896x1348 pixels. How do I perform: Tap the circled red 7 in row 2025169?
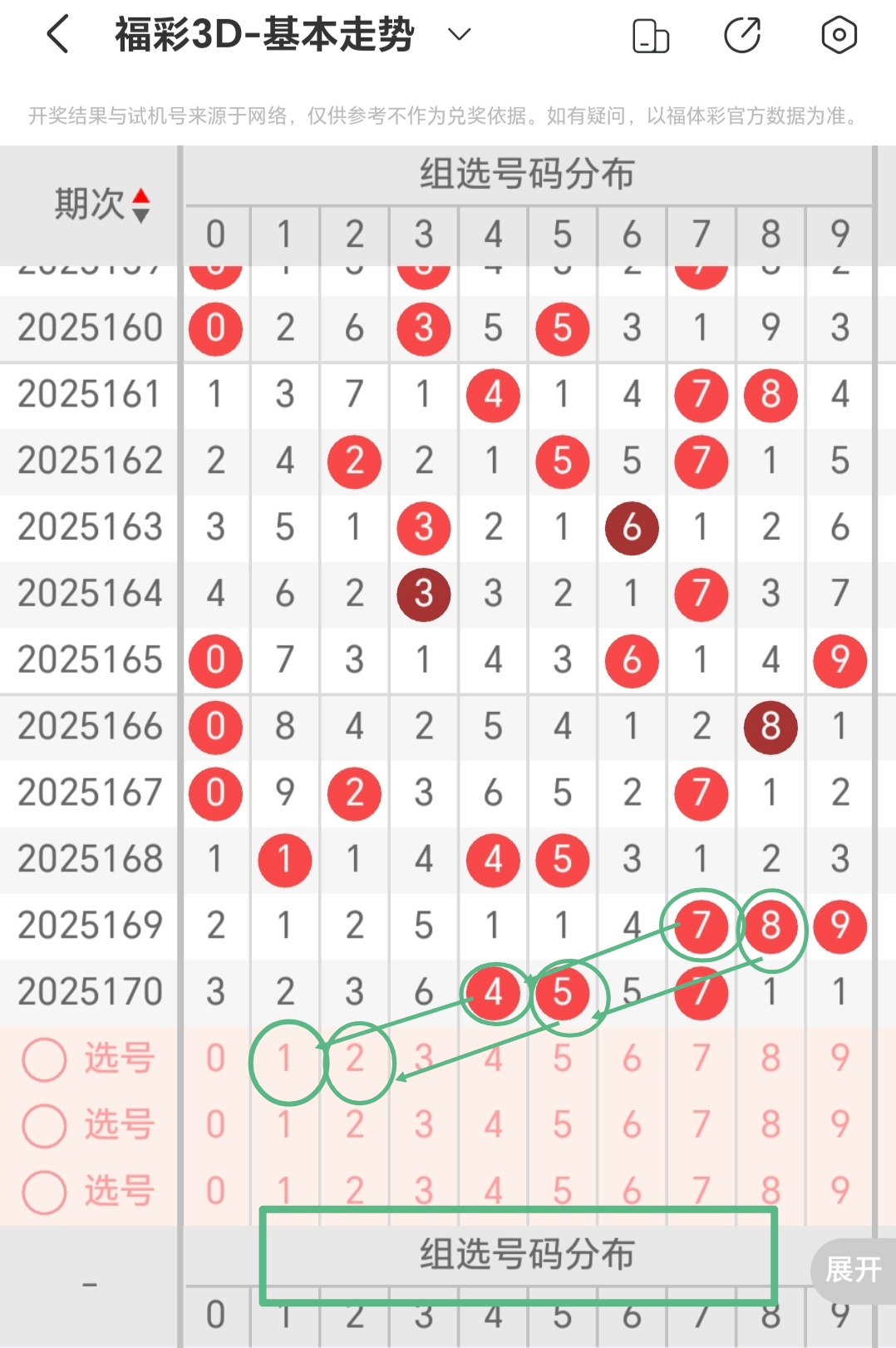click(x=702, y=926)
